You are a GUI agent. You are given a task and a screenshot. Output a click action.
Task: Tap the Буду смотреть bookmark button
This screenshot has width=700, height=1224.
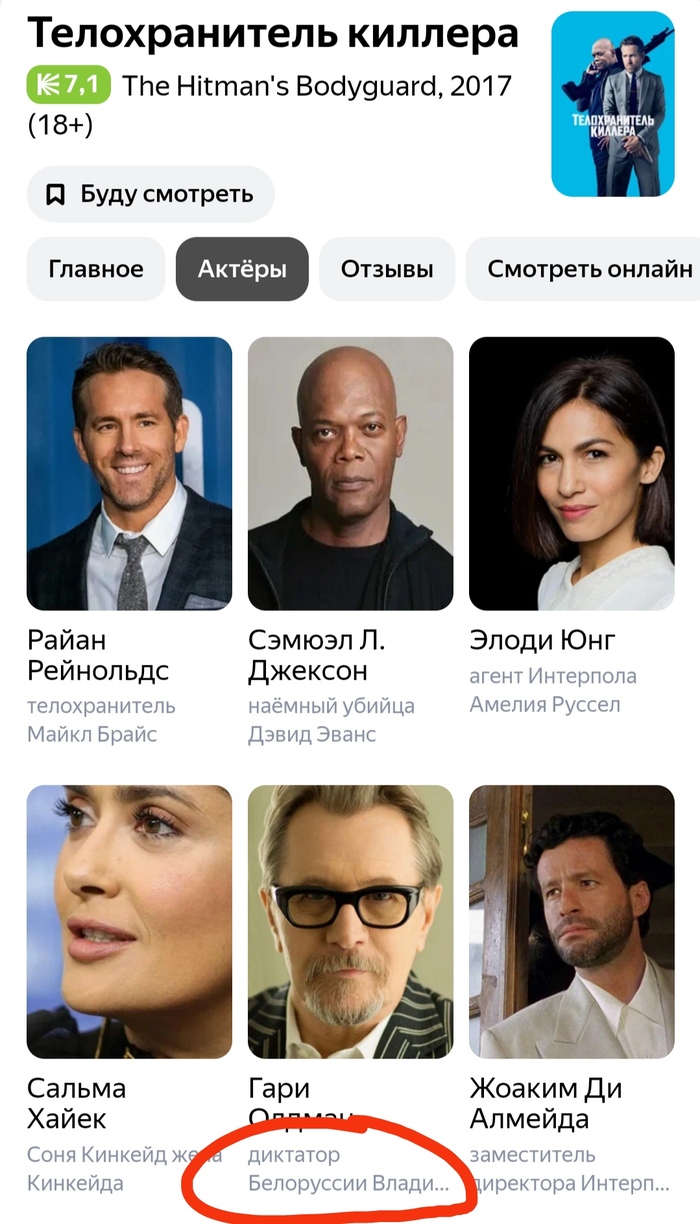150,194
